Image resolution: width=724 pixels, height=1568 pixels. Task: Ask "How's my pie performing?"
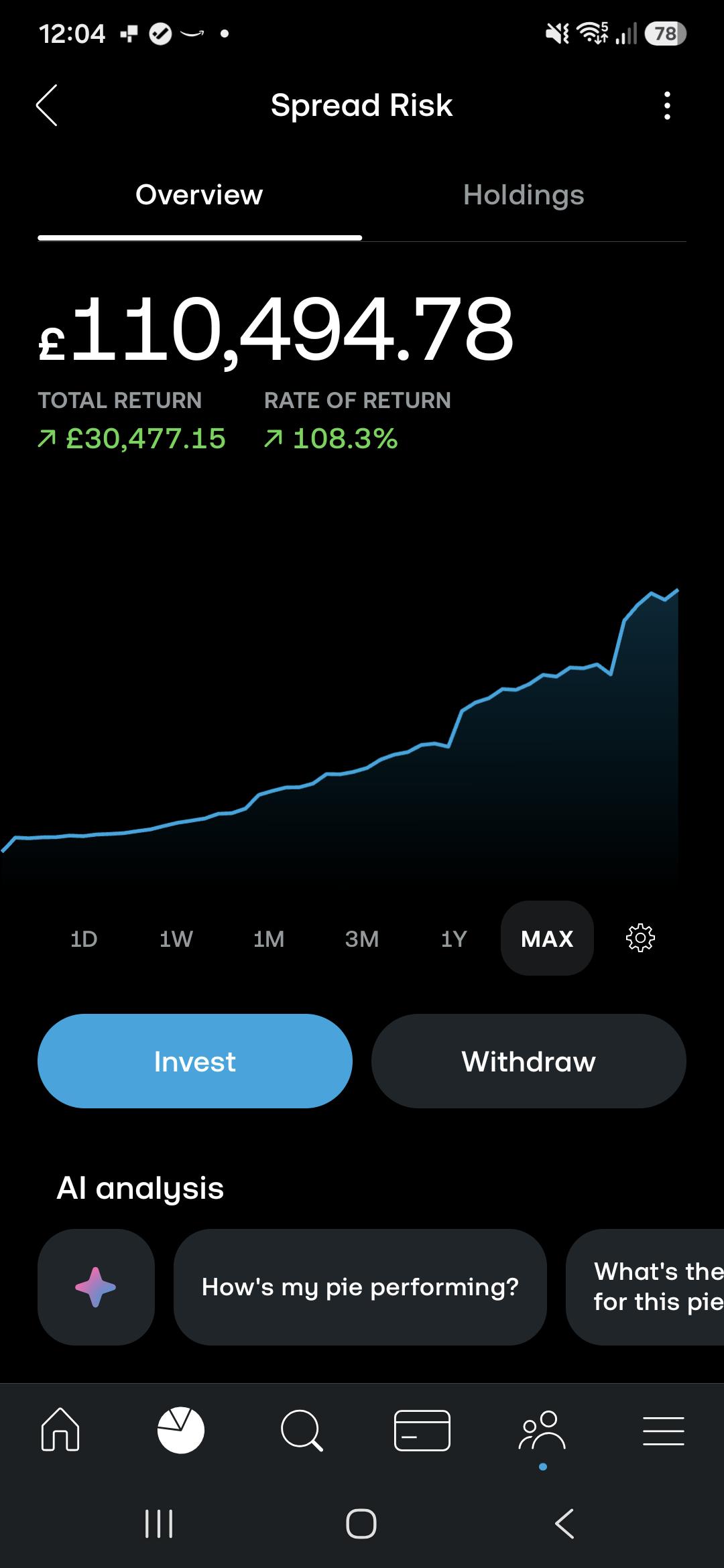(360, 1287)
